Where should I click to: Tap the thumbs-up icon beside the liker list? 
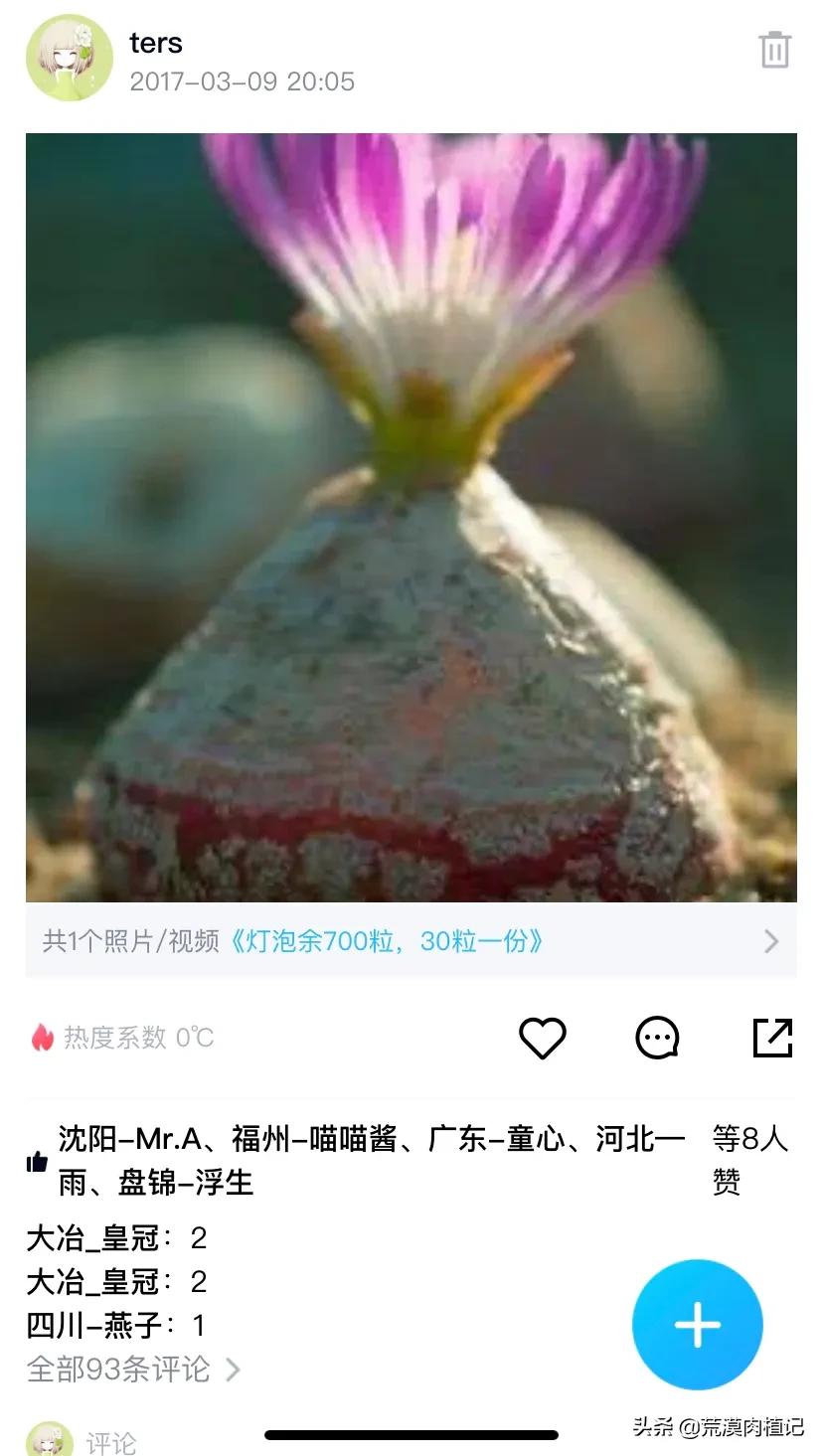[x=36, y=1160]
